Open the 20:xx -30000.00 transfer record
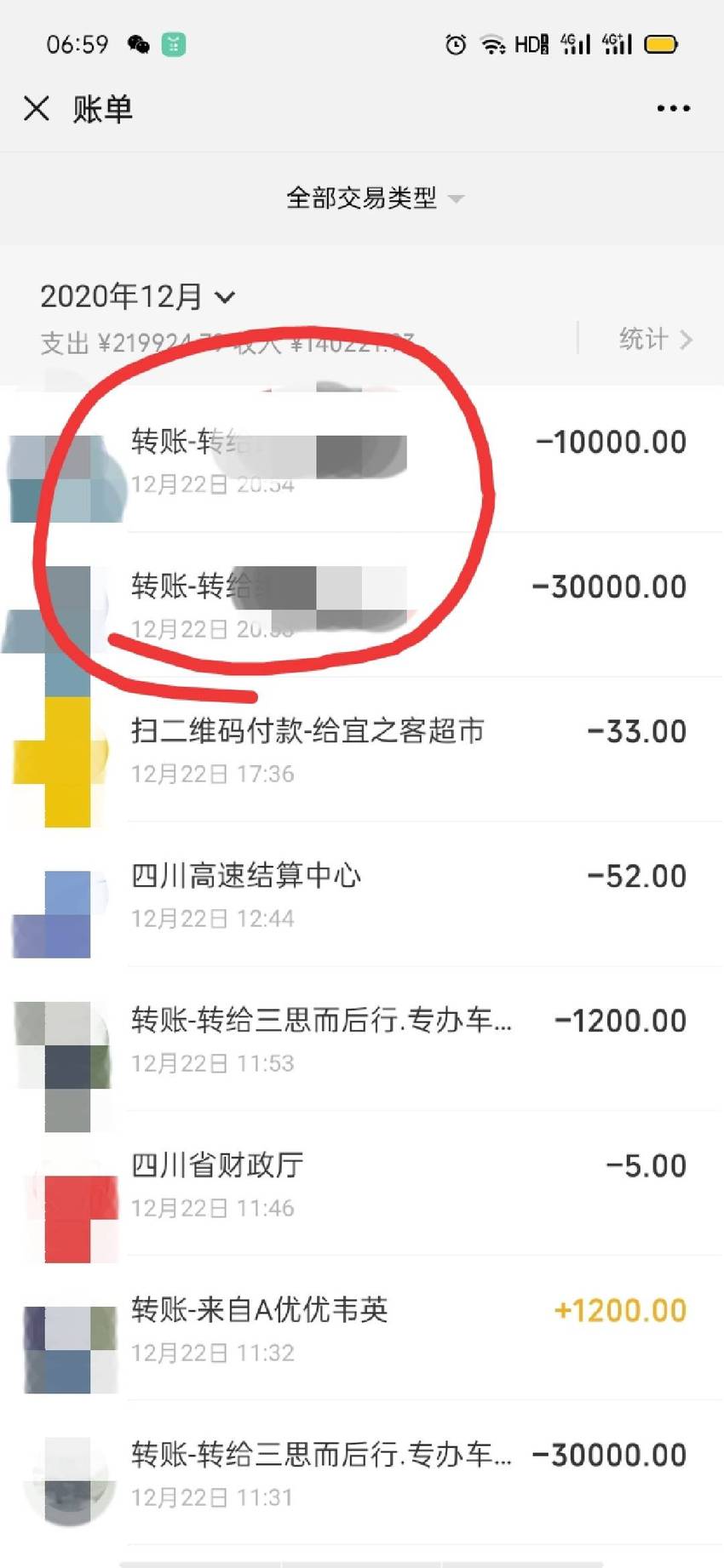The width and height of the screenshot is (724, 1568). click(362, 605)
